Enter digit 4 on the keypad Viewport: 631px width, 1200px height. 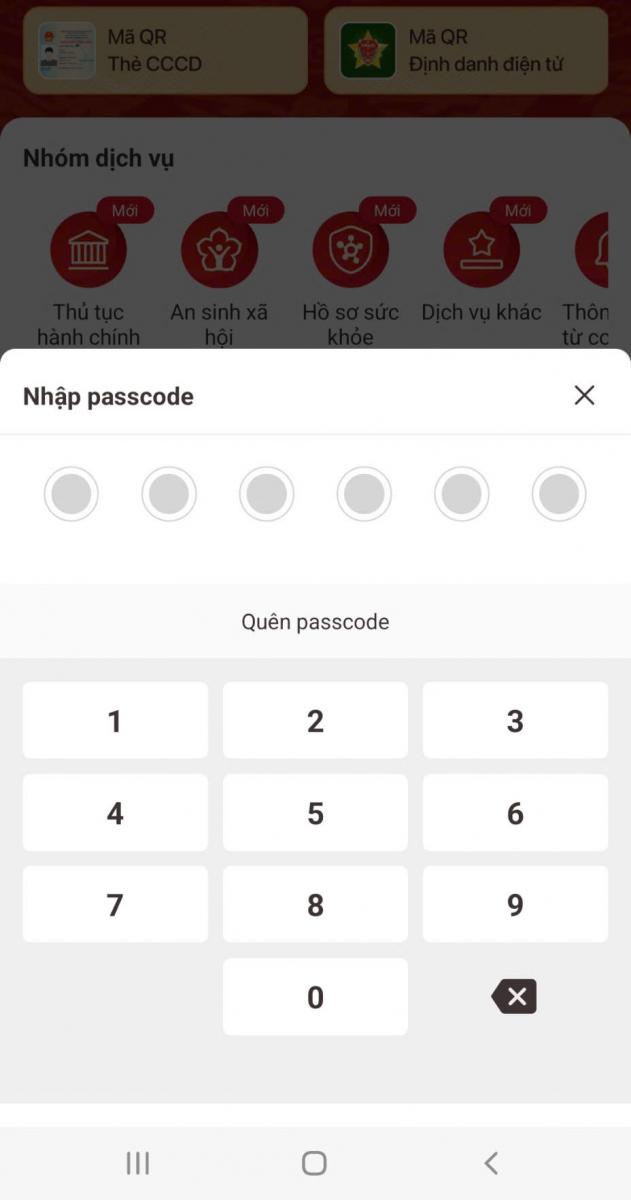[115, 813]
